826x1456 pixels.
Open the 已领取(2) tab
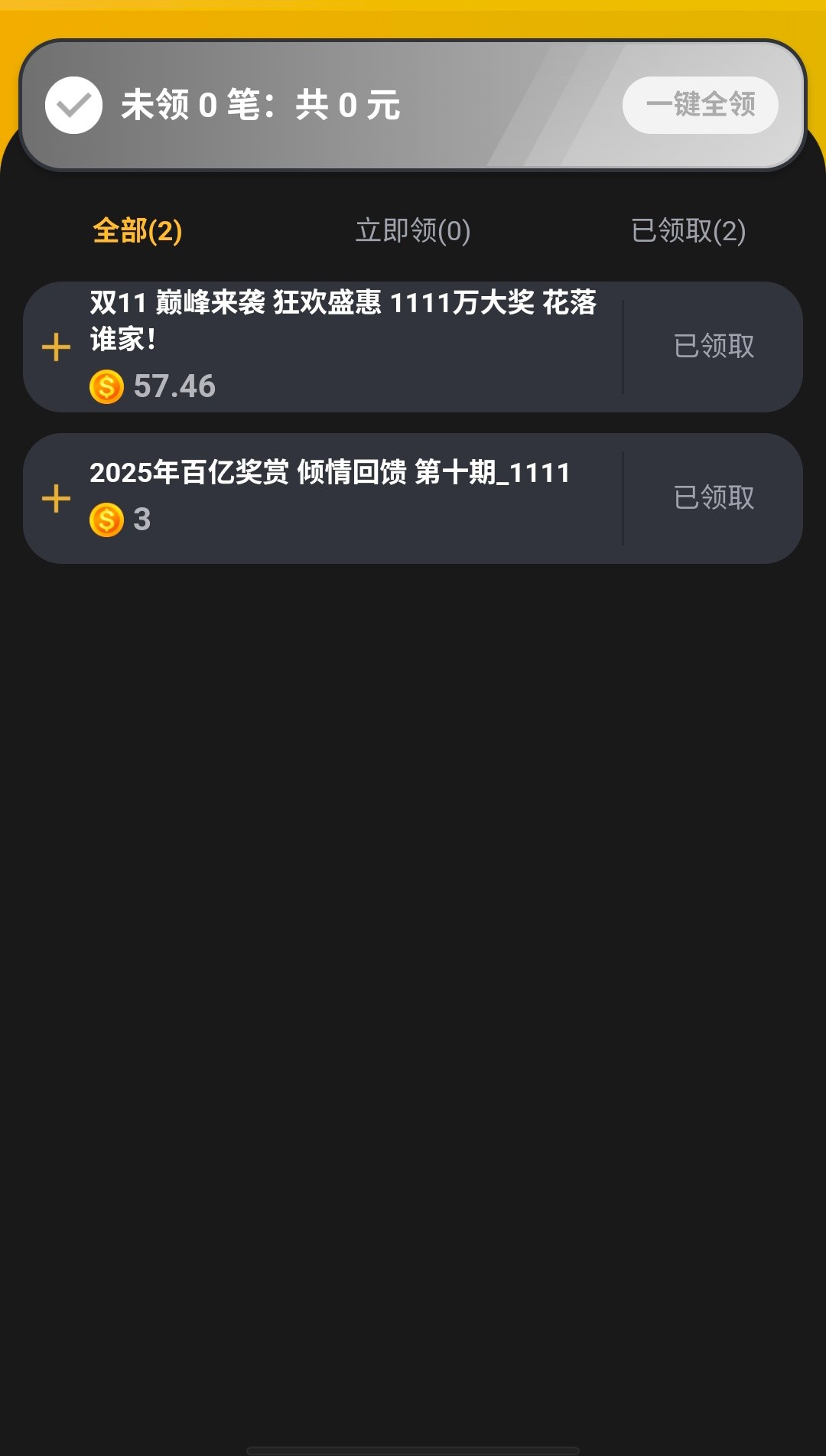[688, 230]
